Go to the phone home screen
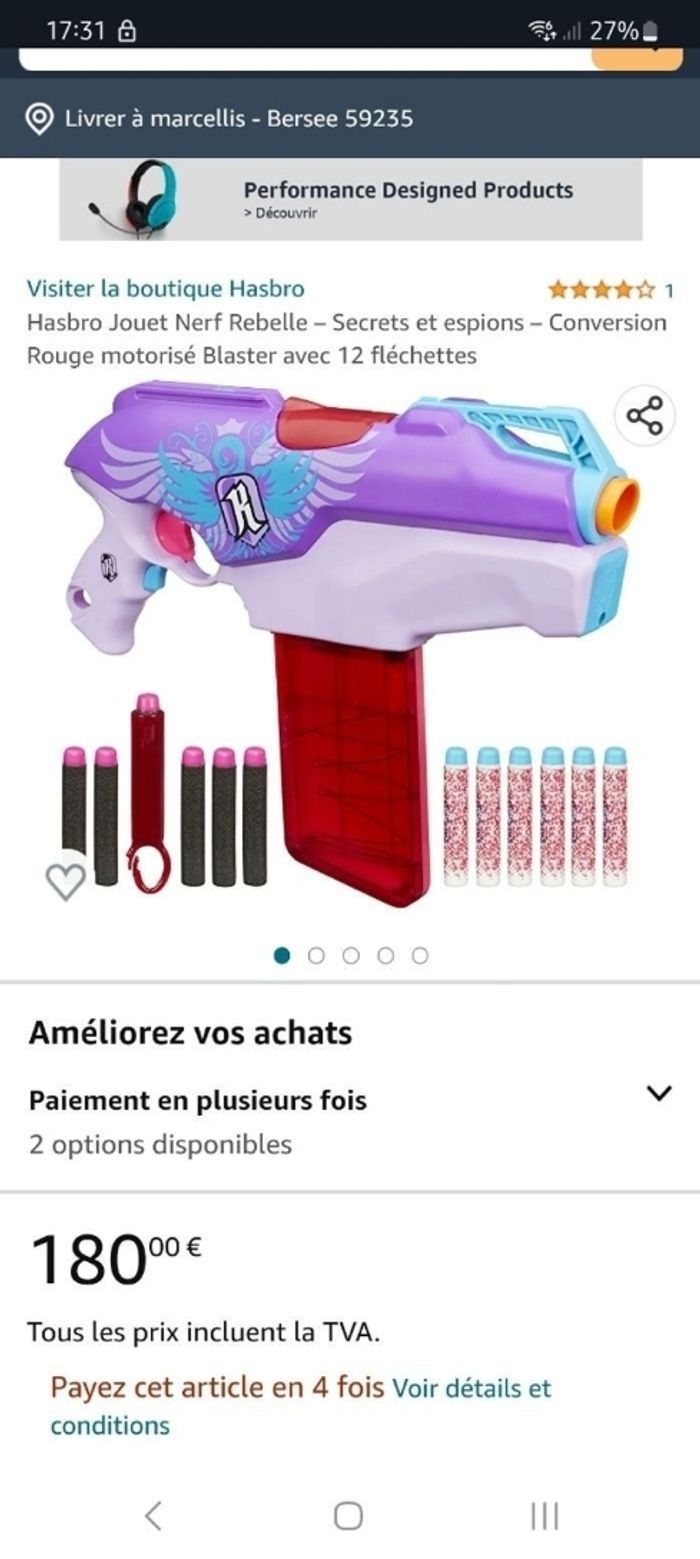 (x=348, y=1515)
